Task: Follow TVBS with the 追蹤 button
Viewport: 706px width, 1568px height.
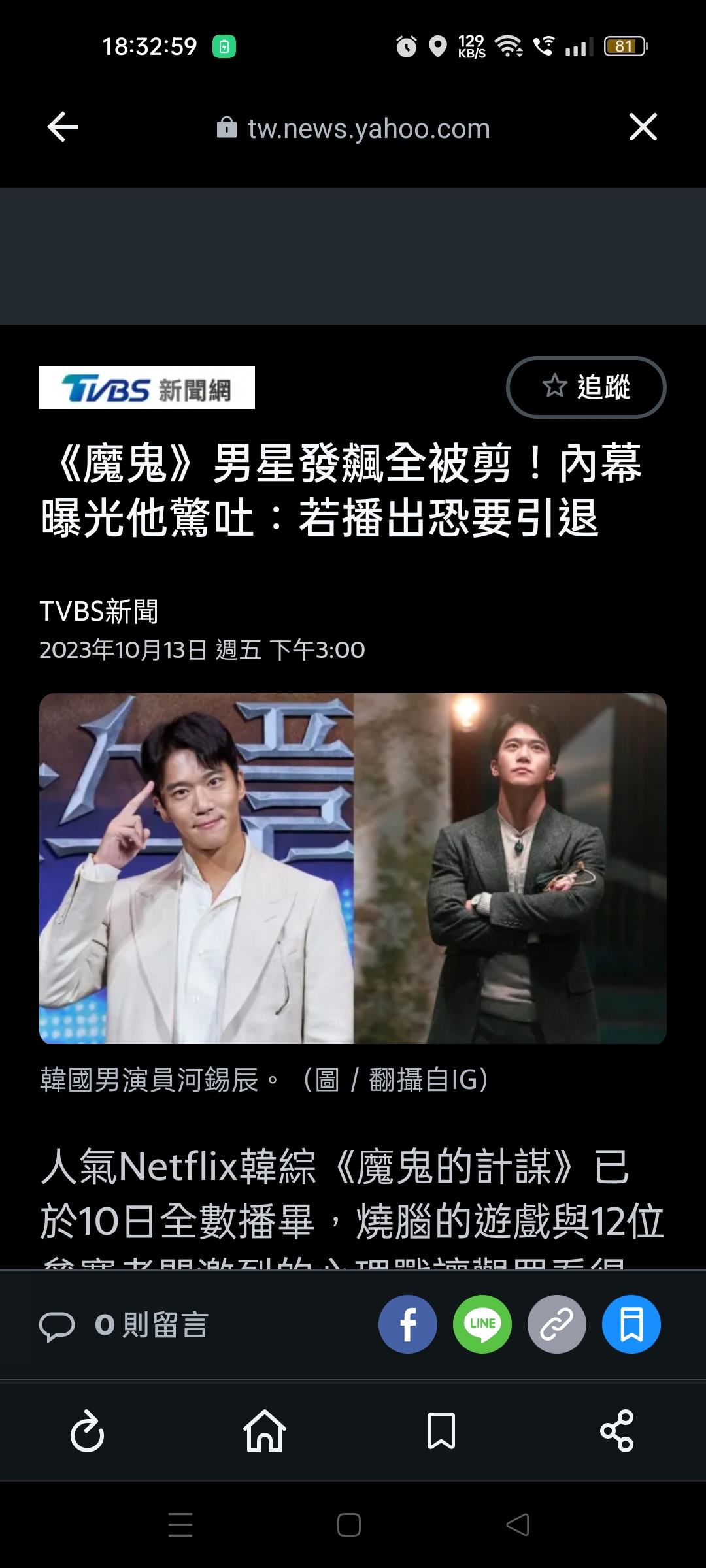Action: tap(586, 387)
